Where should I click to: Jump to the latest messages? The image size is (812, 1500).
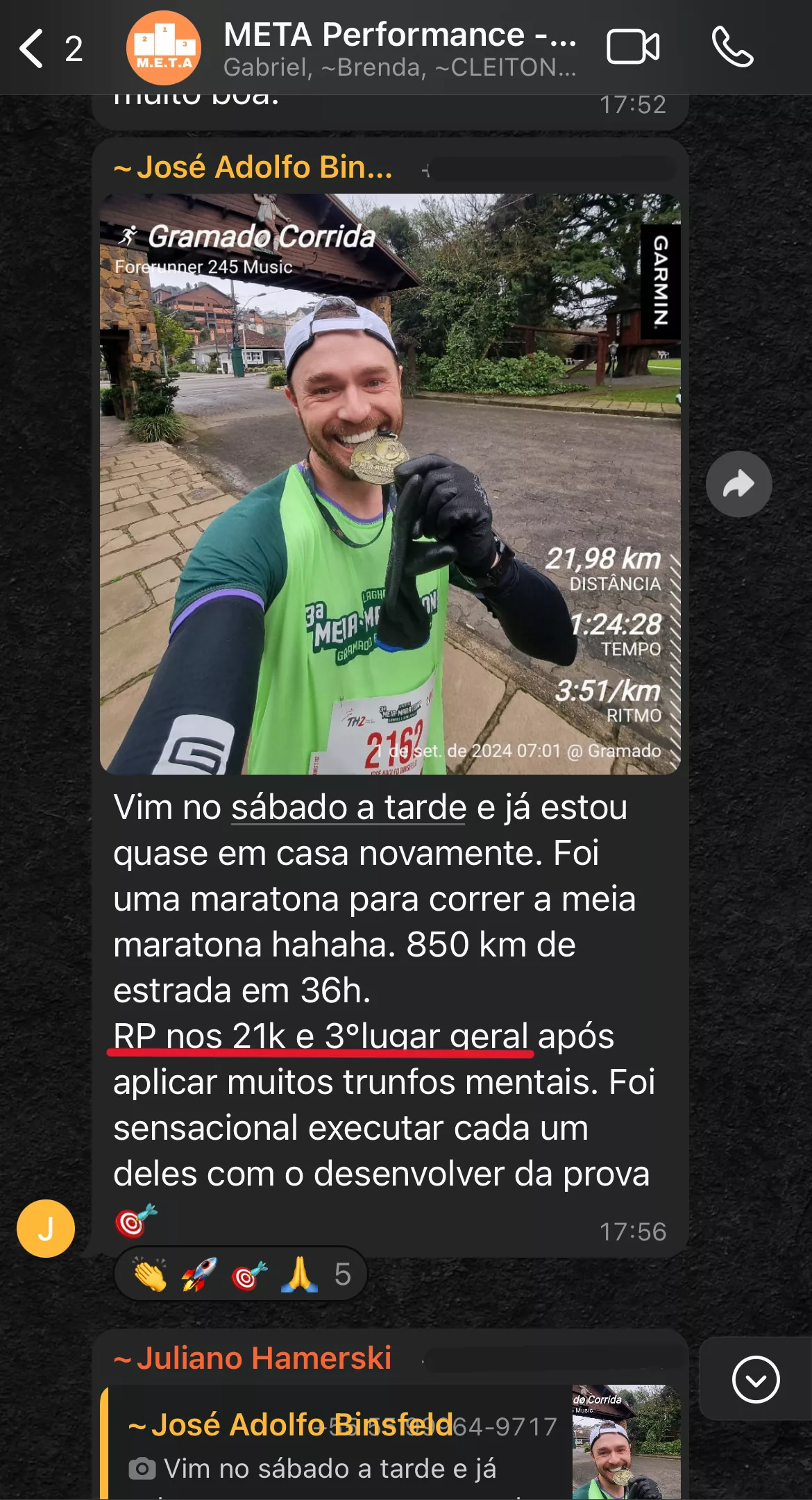(x=755, y=1379)
